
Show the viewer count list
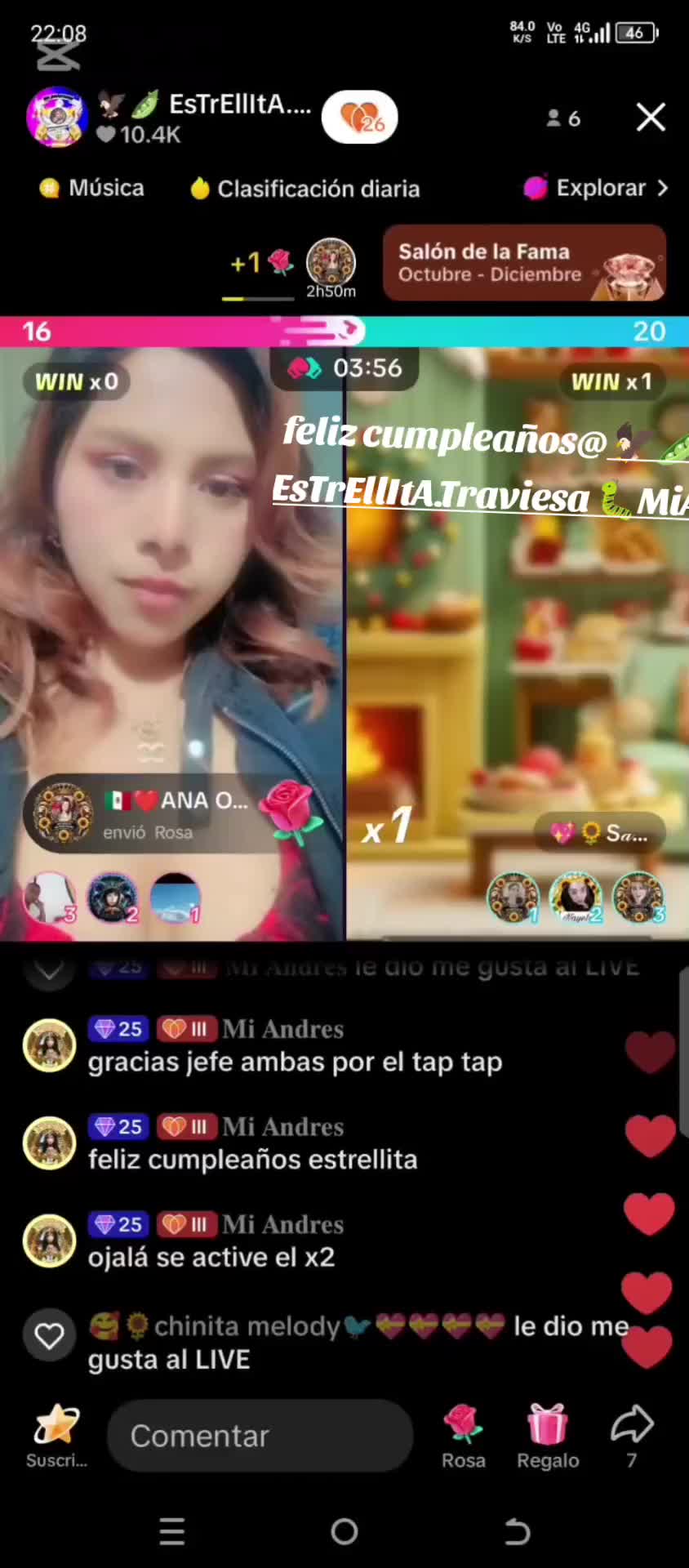[563, 118]
